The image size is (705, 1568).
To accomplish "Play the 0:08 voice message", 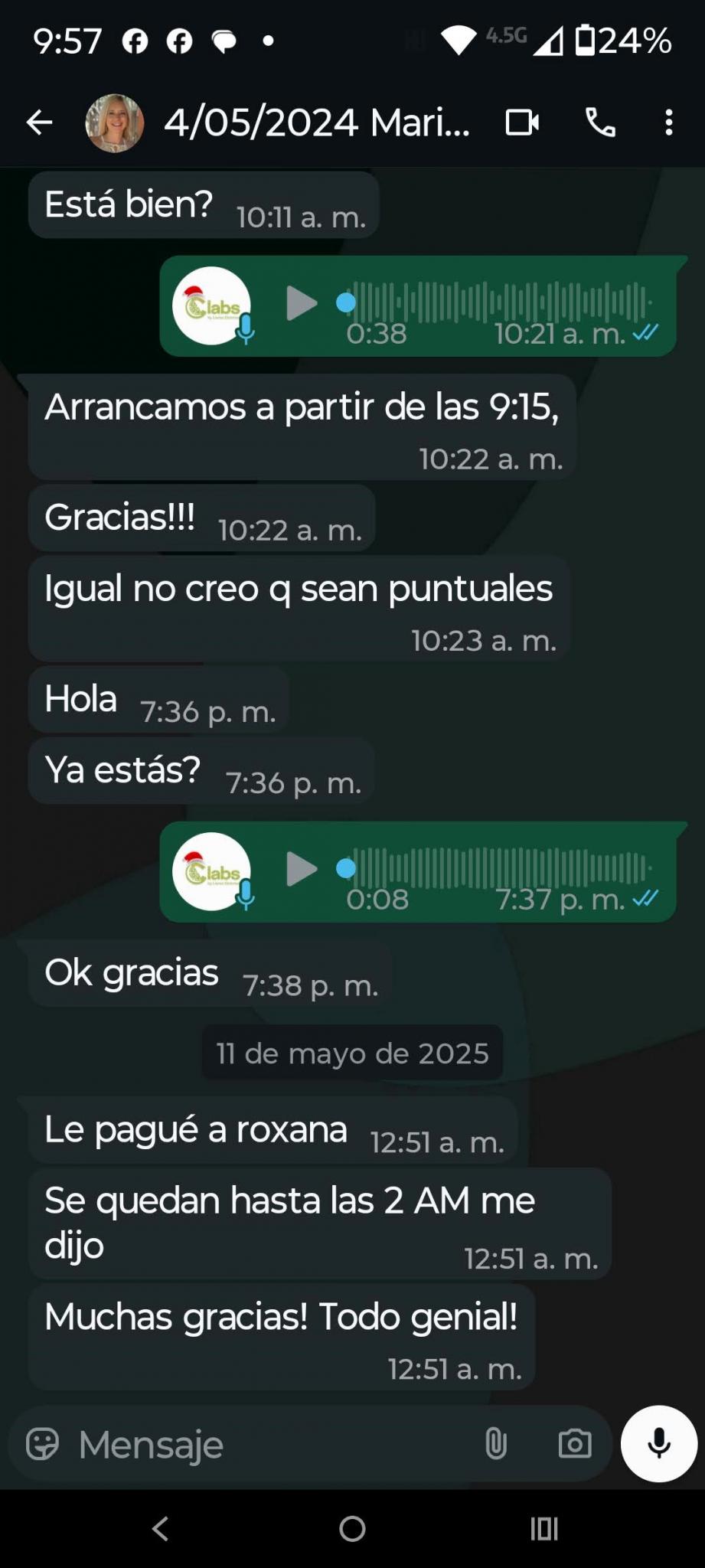I will pos(302,869).
